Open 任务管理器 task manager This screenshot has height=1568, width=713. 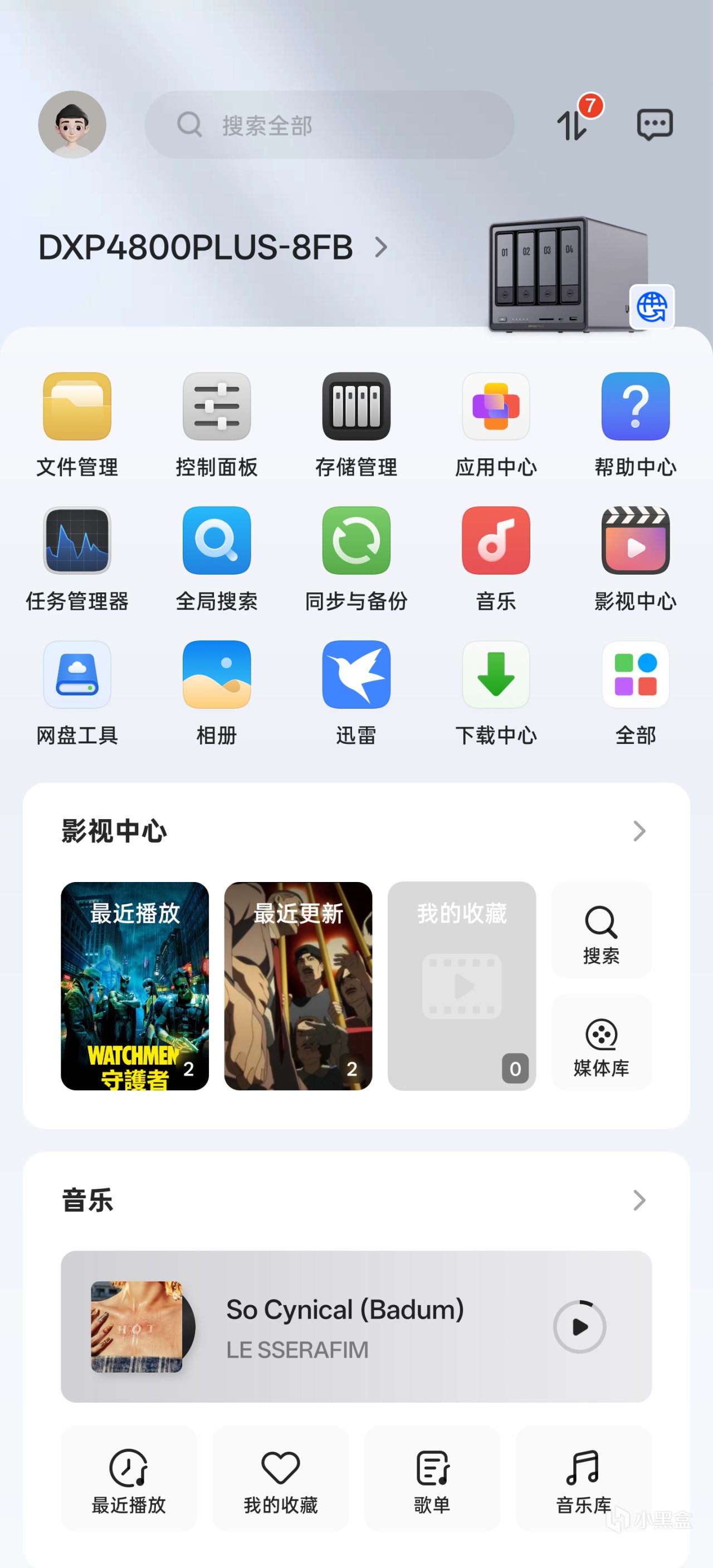[77, 541]
